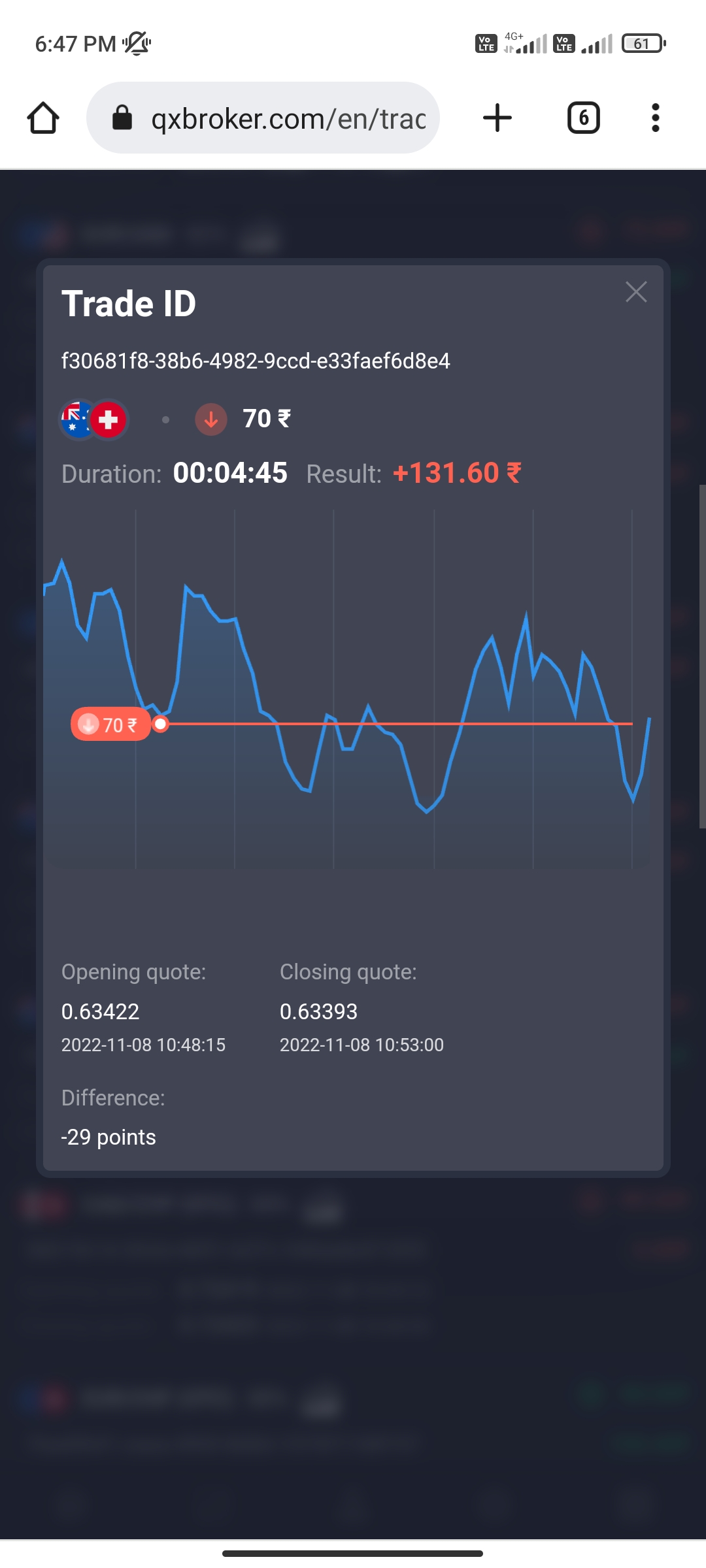The image size is (706, 1568).
Task: Click the red down-arrow trade direction icon
Action: [210, 419]
